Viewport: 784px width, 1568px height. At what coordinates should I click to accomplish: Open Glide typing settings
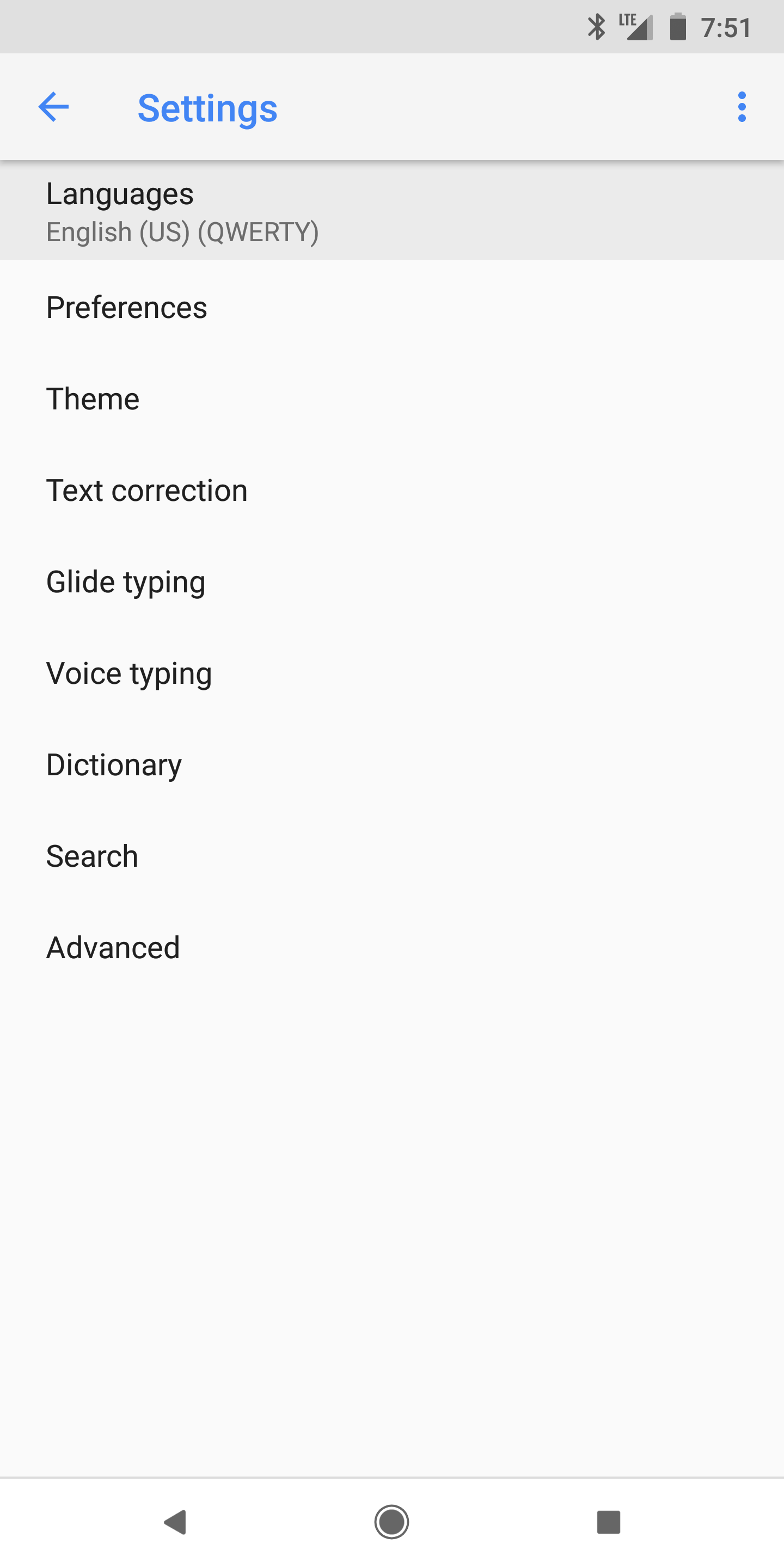click(x=392, y=582)
